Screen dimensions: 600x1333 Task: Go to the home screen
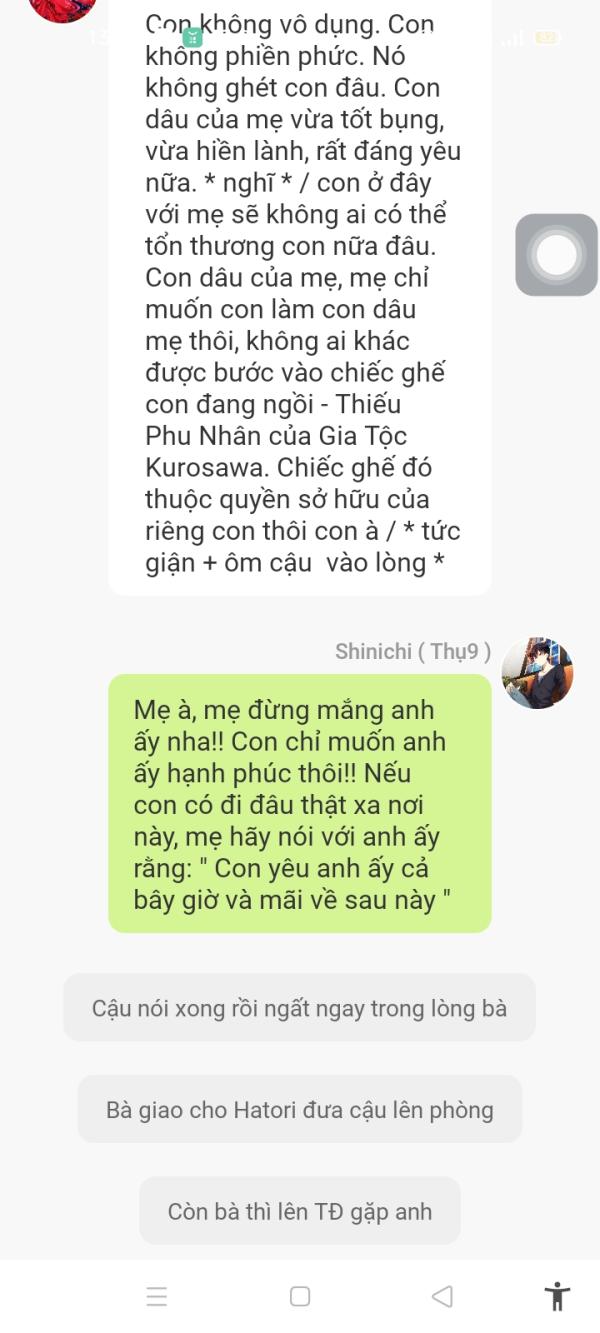click(300, 1296)
